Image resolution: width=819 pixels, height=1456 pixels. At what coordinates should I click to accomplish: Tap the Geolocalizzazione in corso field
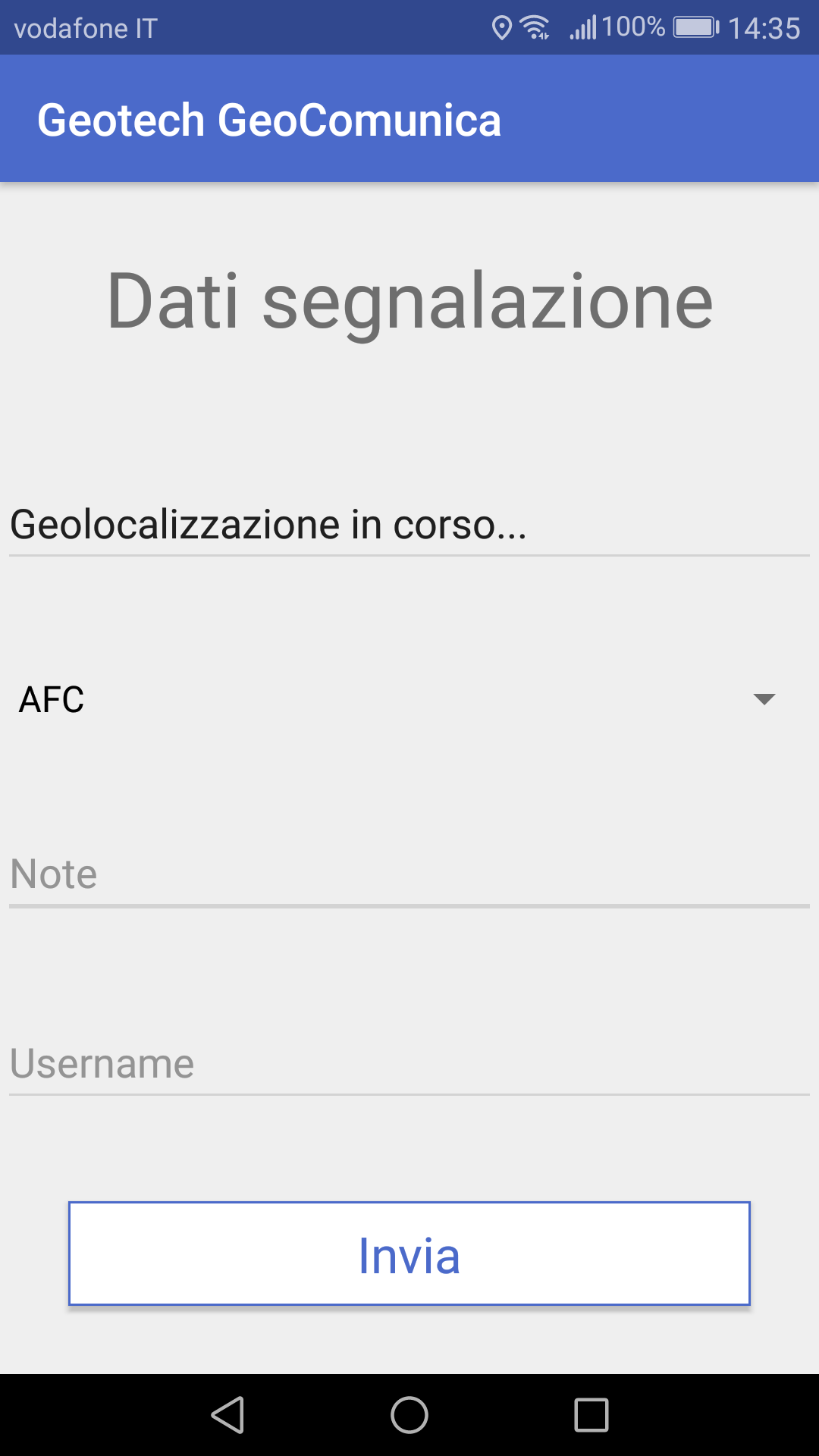click(x=409, y=525)
